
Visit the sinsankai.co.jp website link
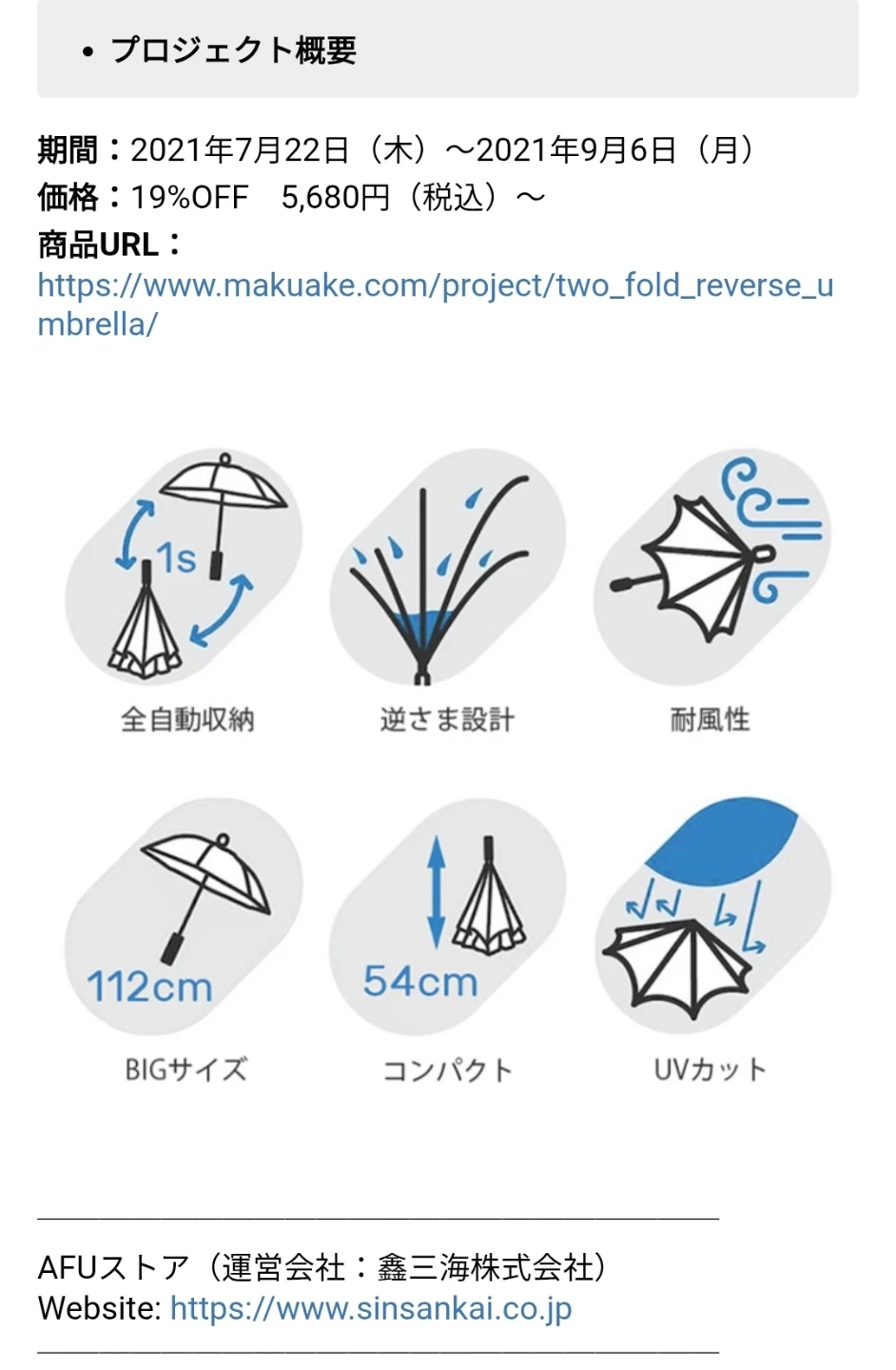click(371, 1309)
